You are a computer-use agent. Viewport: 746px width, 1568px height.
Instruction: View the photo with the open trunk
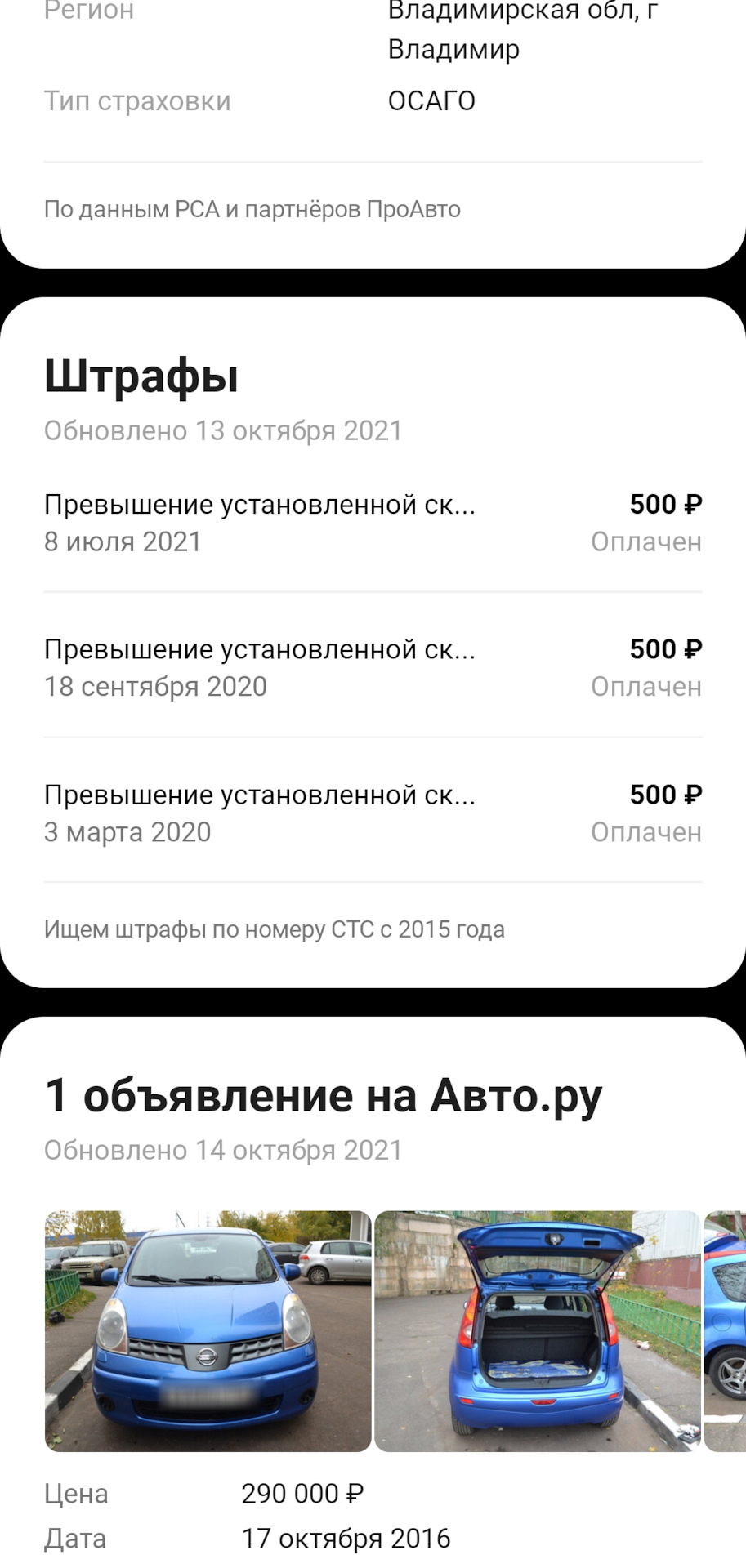pyautogui.click(x=537, y=1330)
